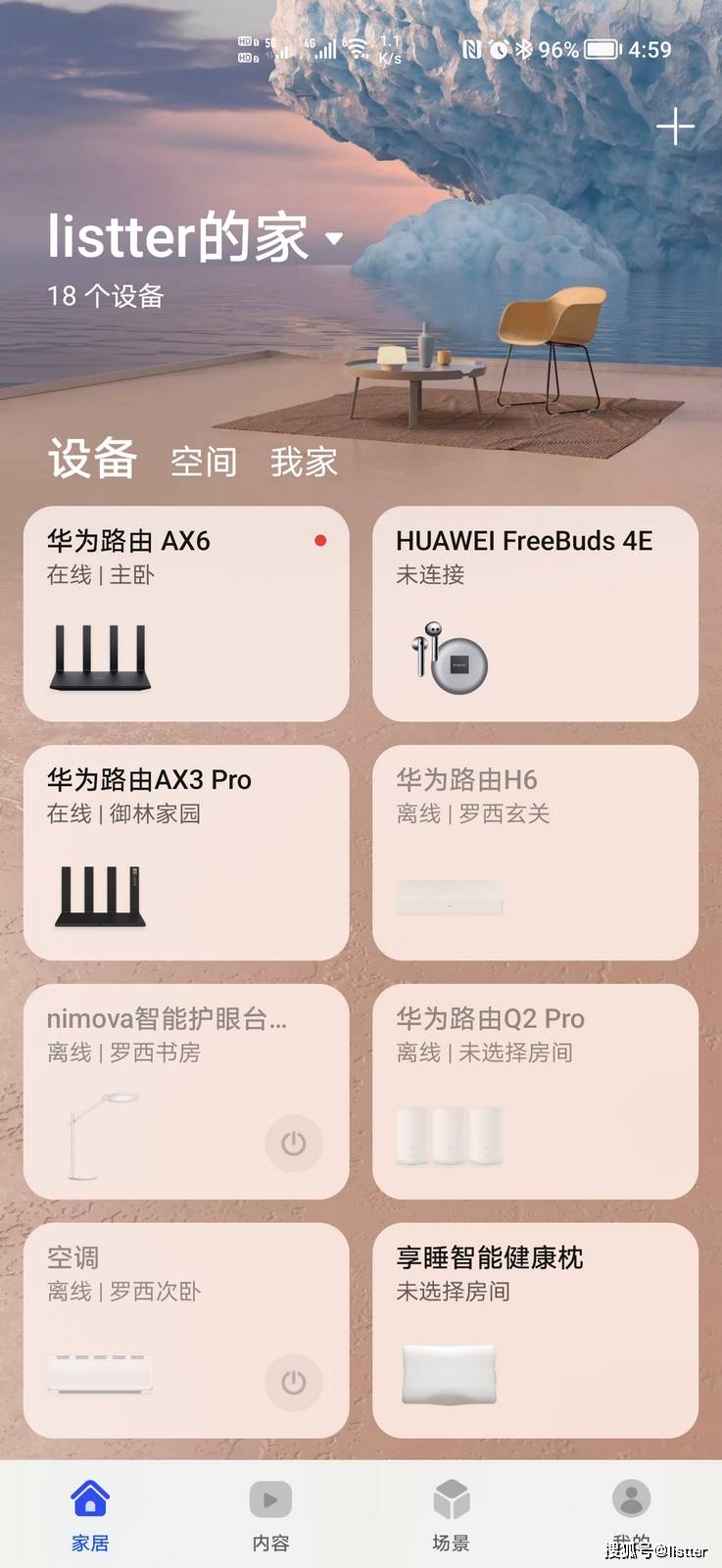Open the 我的 profile tab

click(x=631, y=1509)
